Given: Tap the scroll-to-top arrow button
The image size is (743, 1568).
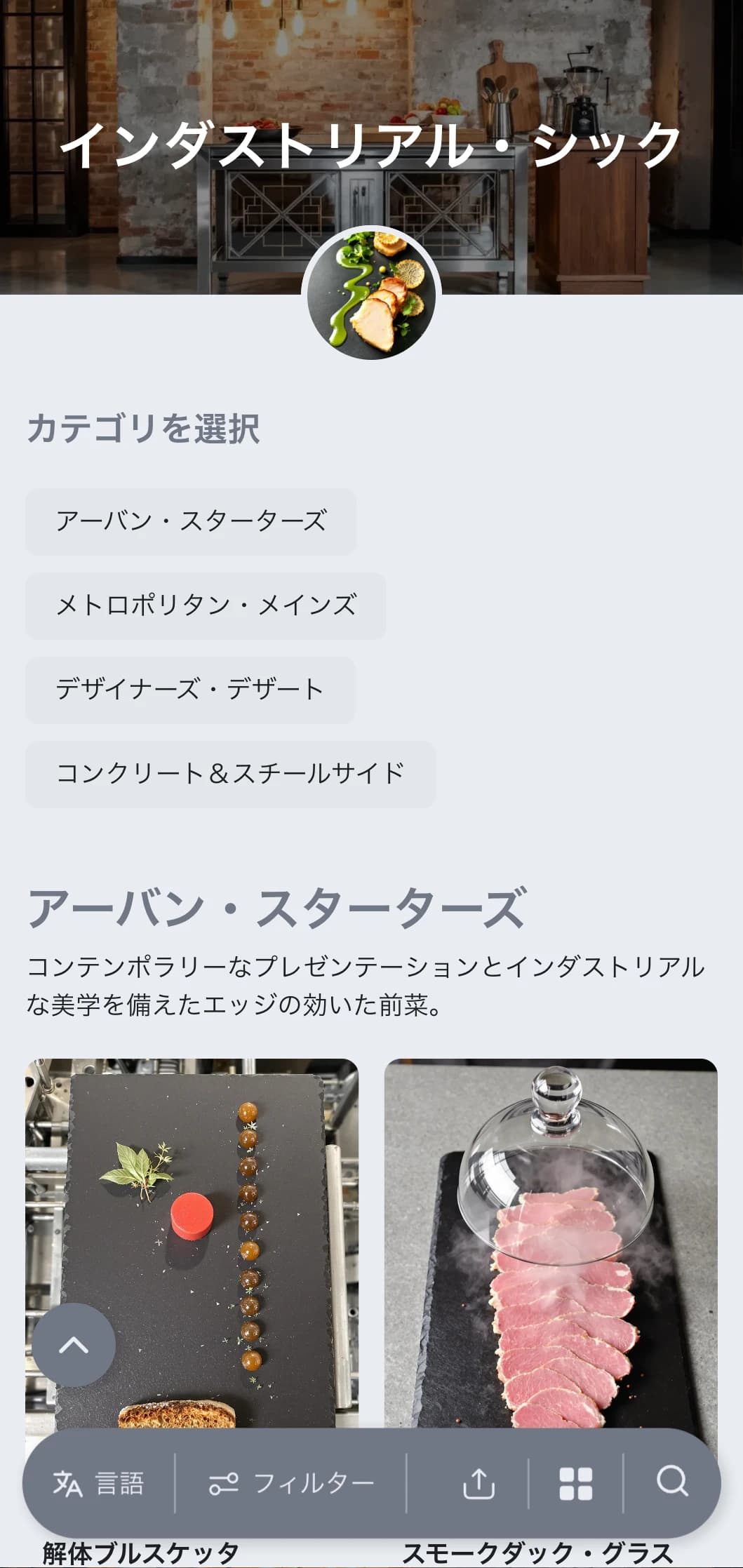Looking at the screenshot, I should tap(74, 1345).
